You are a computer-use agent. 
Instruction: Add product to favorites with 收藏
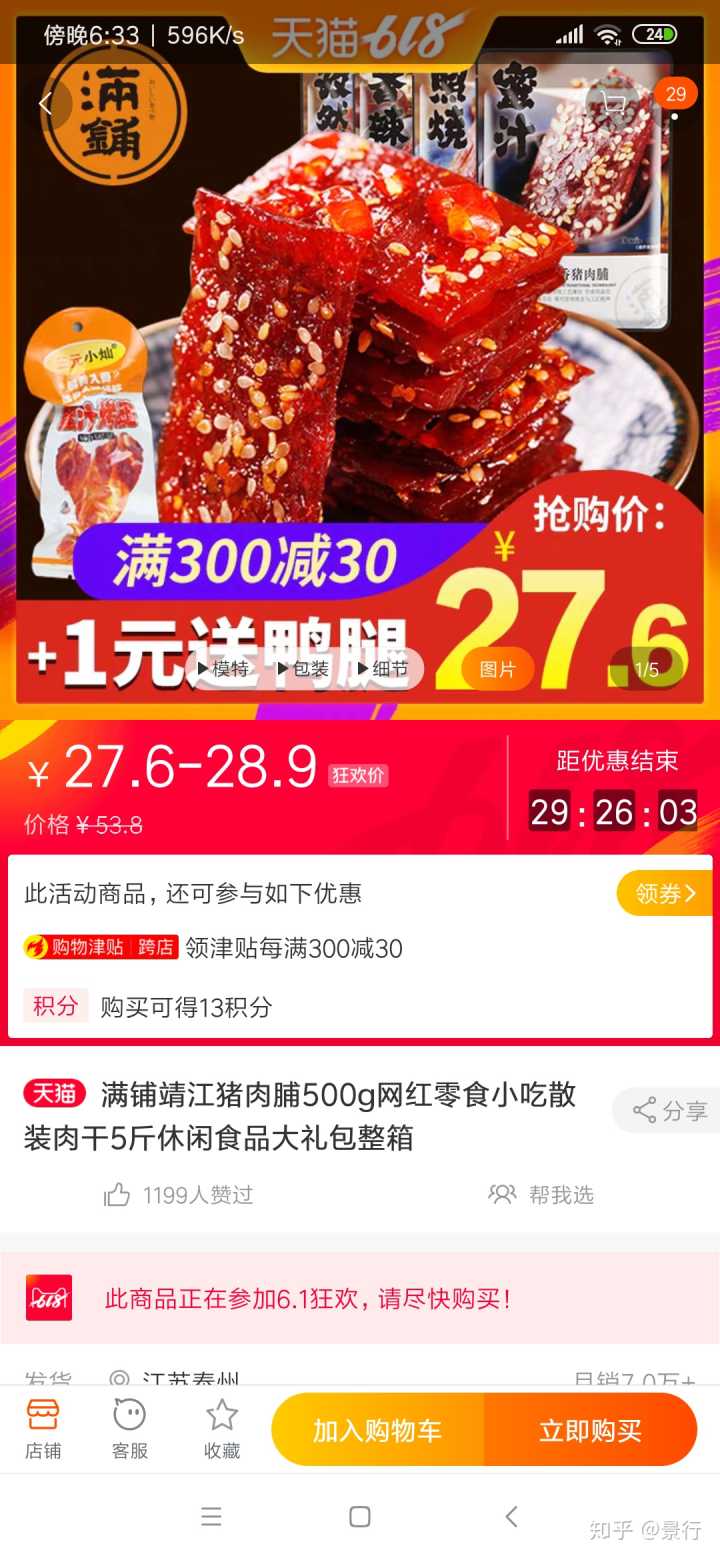[x=222, y=1428]
